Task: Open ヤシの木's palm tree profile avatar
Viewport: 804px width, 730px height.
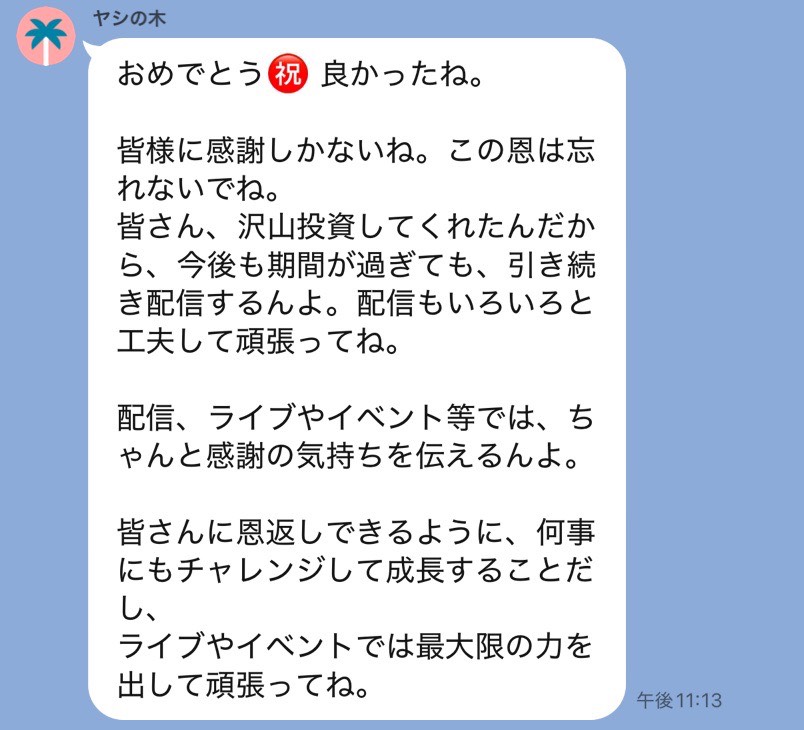Action: (x=46, y=36)
